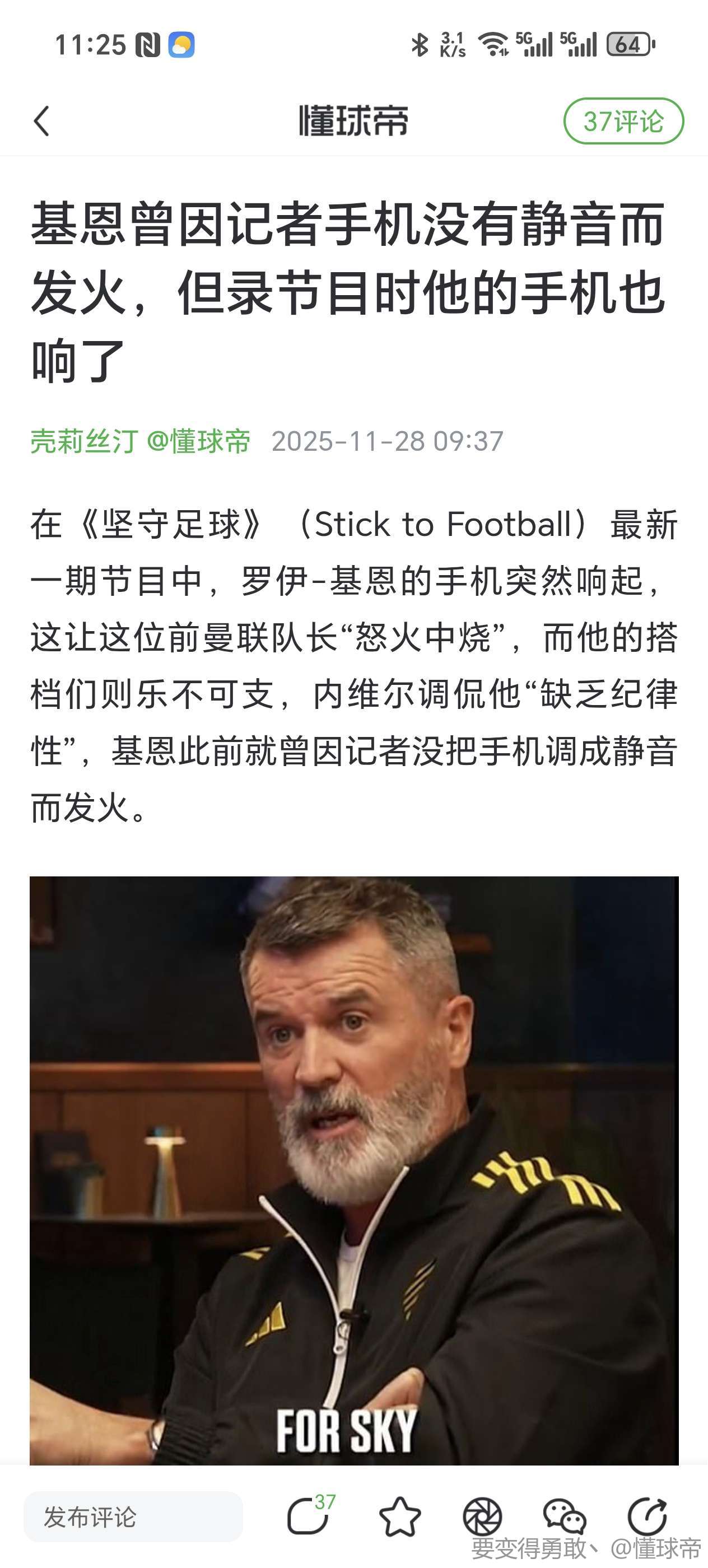Open author 壳莉丝汀 @懂球帝 profile
This screenshot has width=708, height=1568.
[x=140, y=441]
